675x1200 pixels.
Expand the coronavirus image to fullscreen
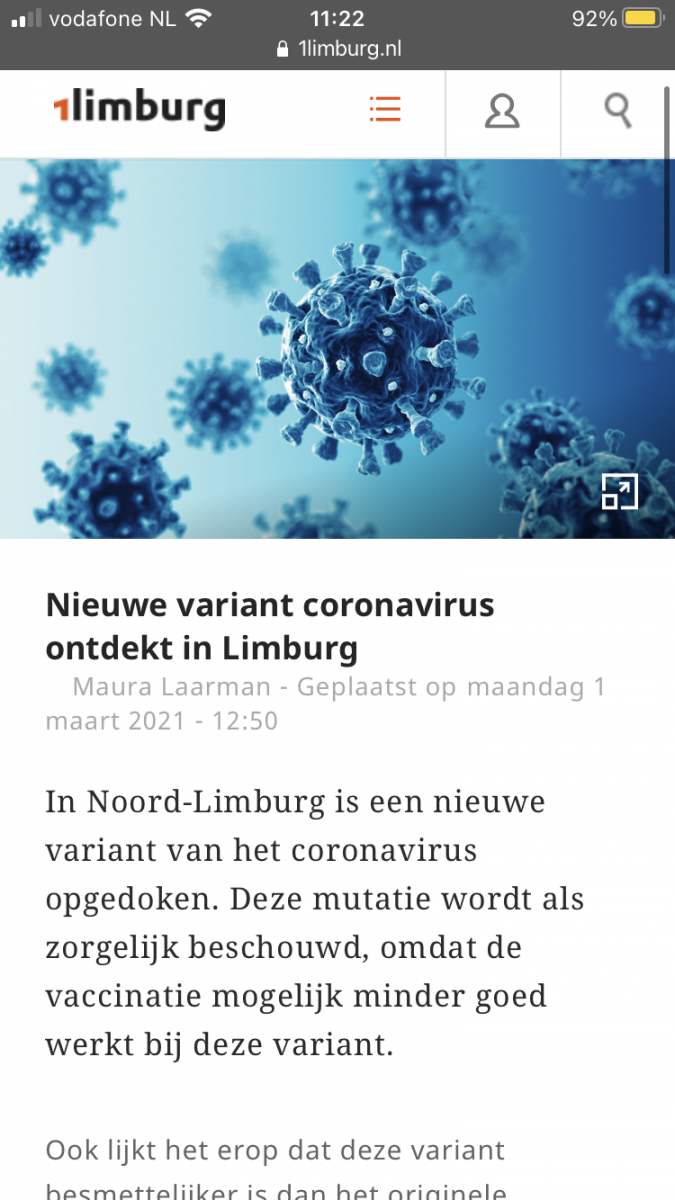pyautogui.click(x=619, y=491)
